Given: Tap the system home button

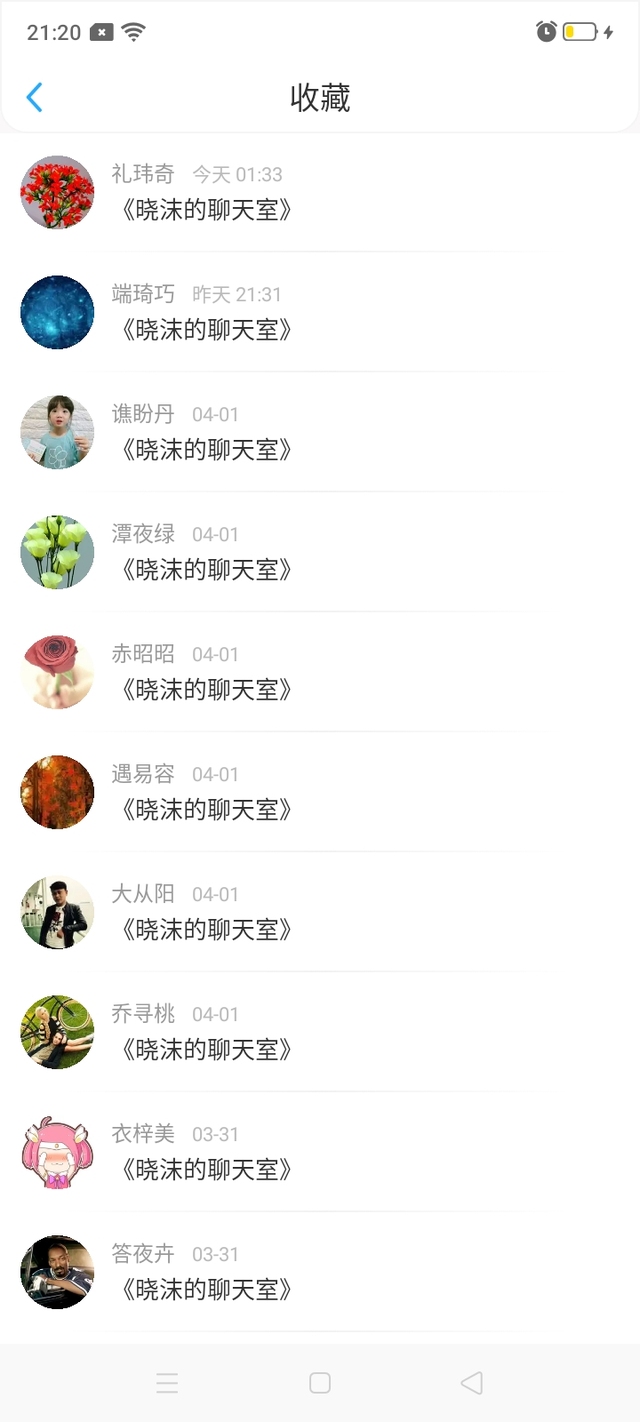Looking at the screenshot, I should pyautogui.click(x=320, y=1383).
